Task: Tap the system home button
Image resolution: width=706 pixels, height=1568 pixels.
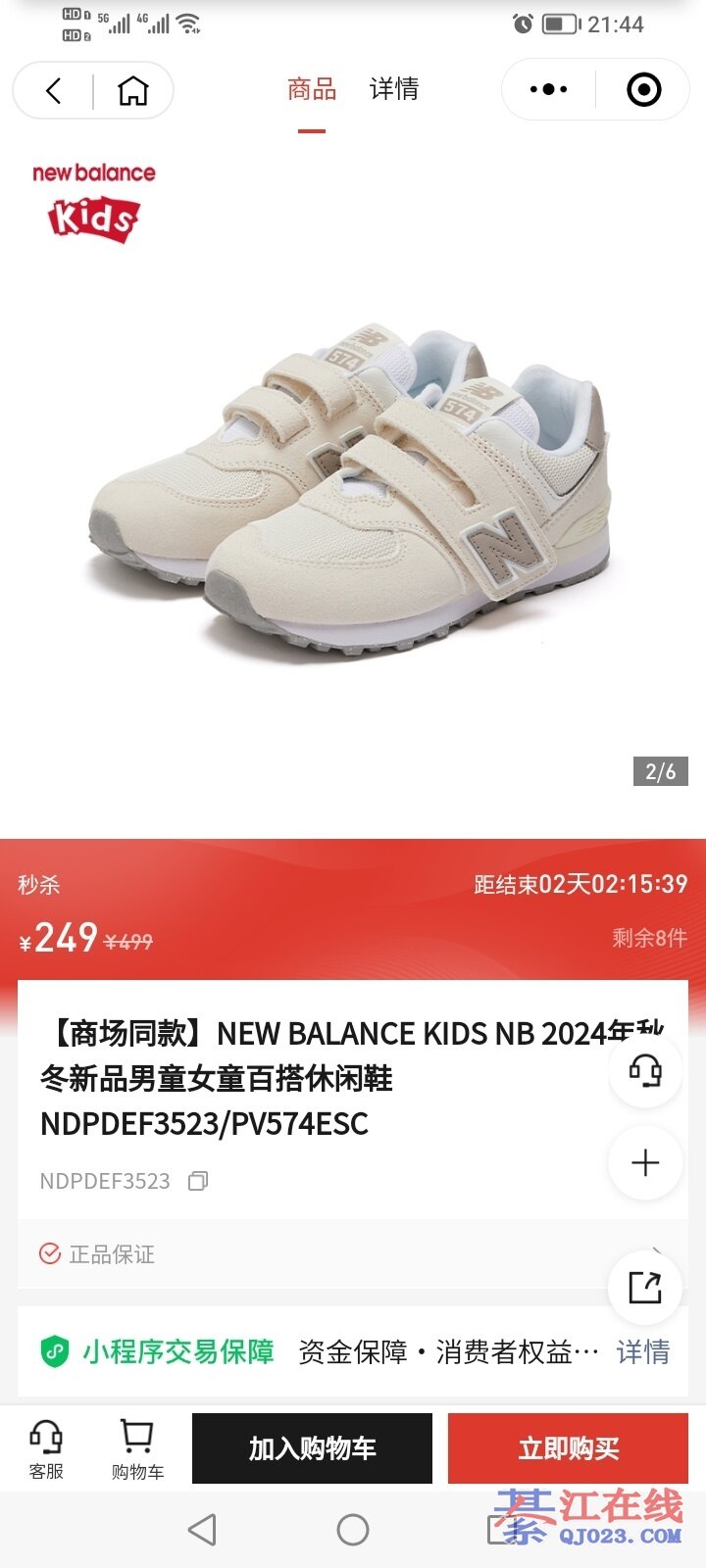Action: 353,1529
